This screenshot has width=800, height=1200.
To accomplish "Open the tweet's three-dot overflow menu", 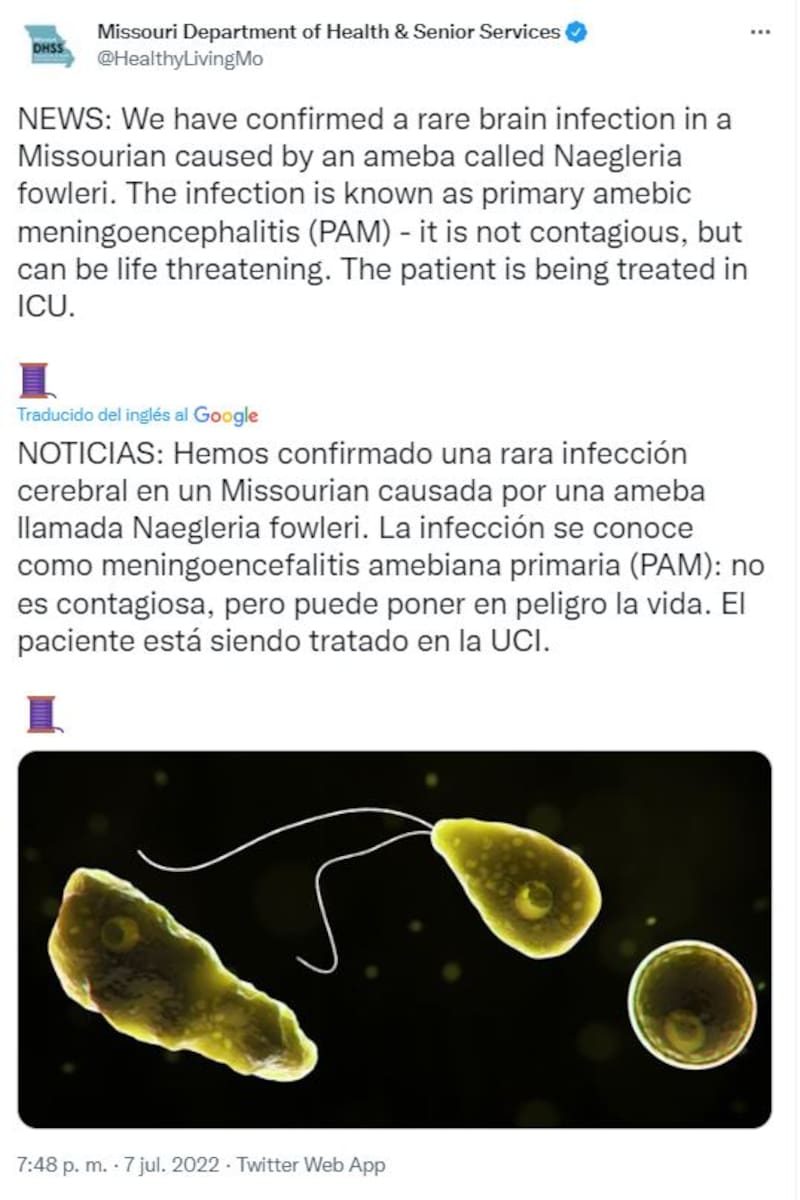I will point(760,32).
